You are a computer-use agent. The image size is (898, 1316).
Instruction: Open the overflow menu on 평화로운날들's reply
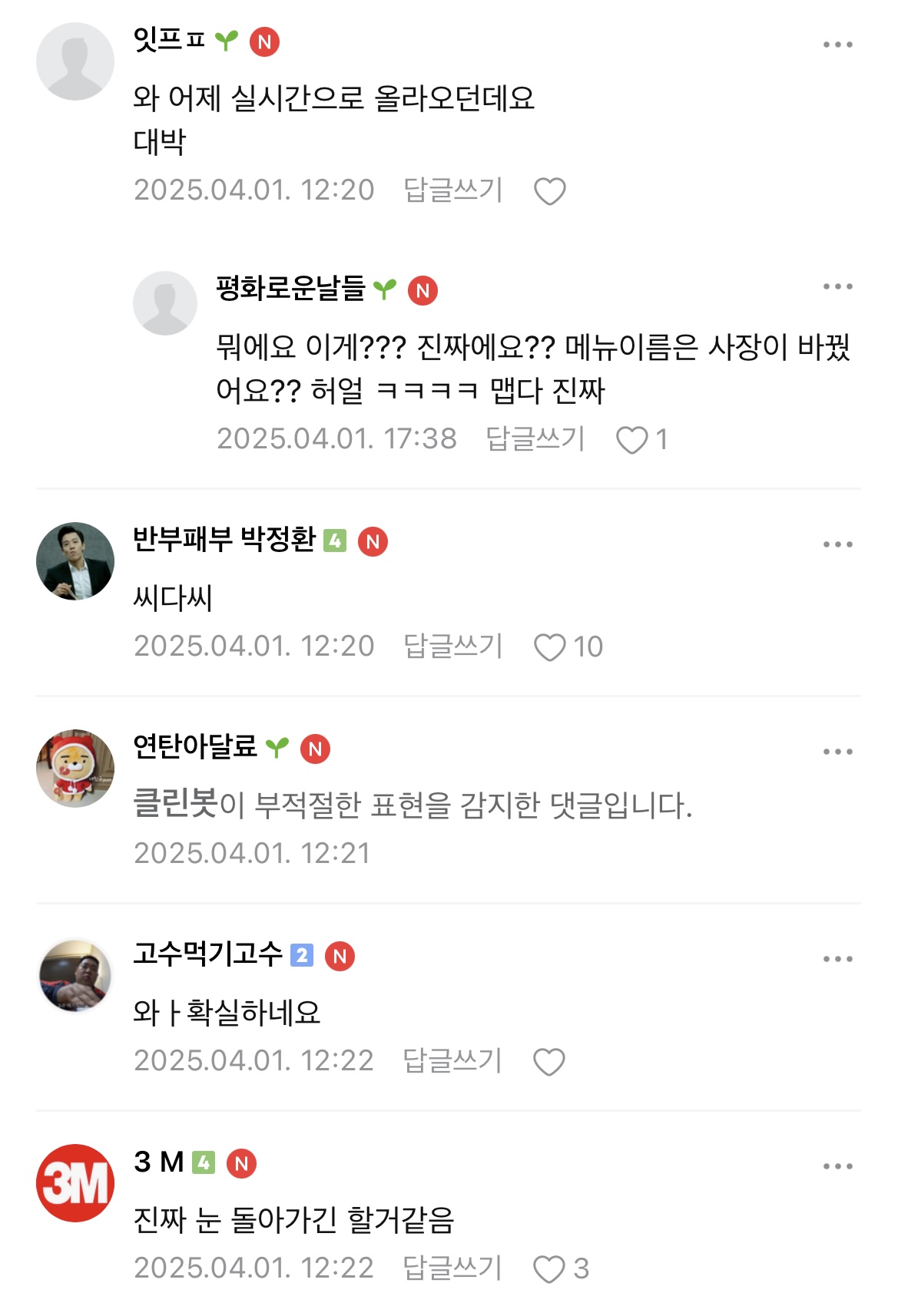pos(837,286)
